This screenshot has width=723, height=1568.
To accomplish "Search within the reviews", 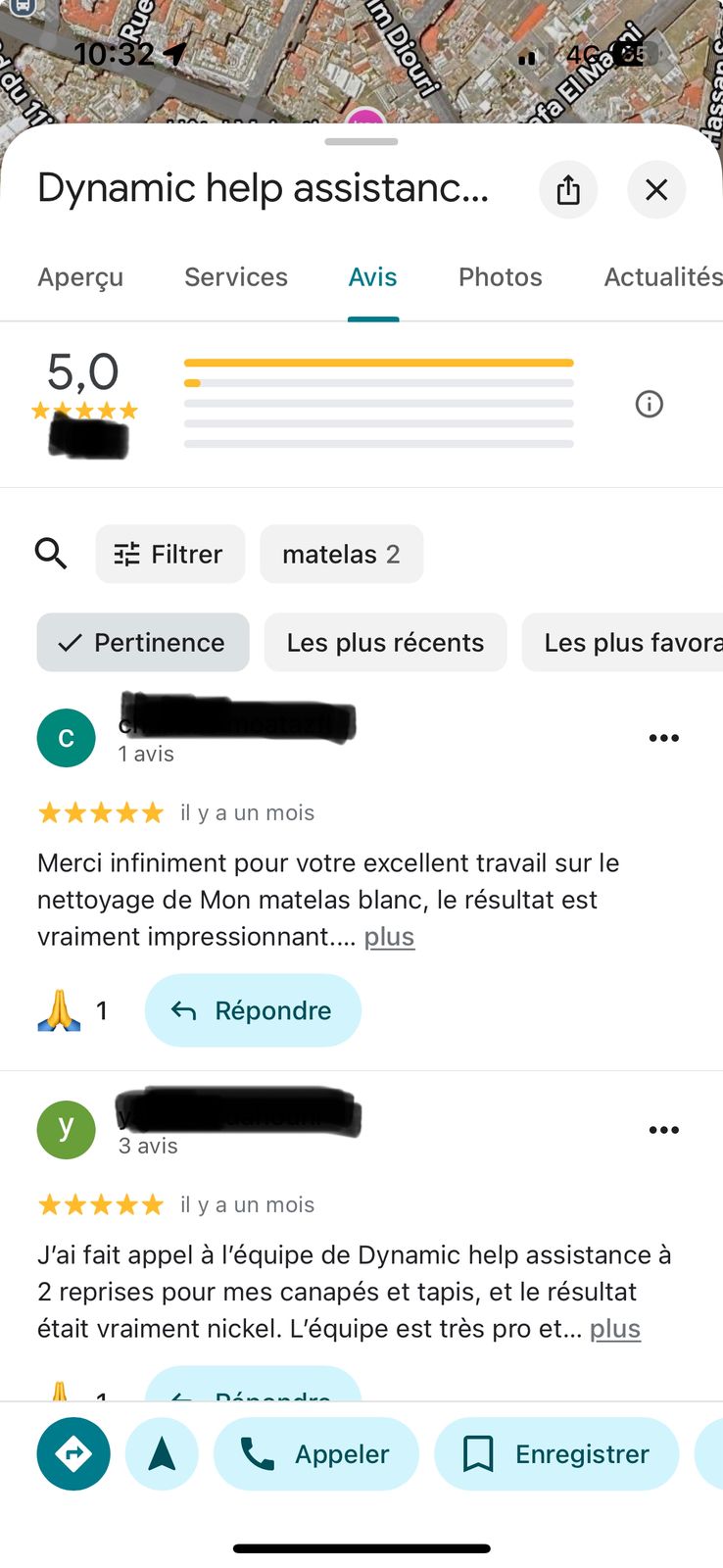I will pos(51,554).
